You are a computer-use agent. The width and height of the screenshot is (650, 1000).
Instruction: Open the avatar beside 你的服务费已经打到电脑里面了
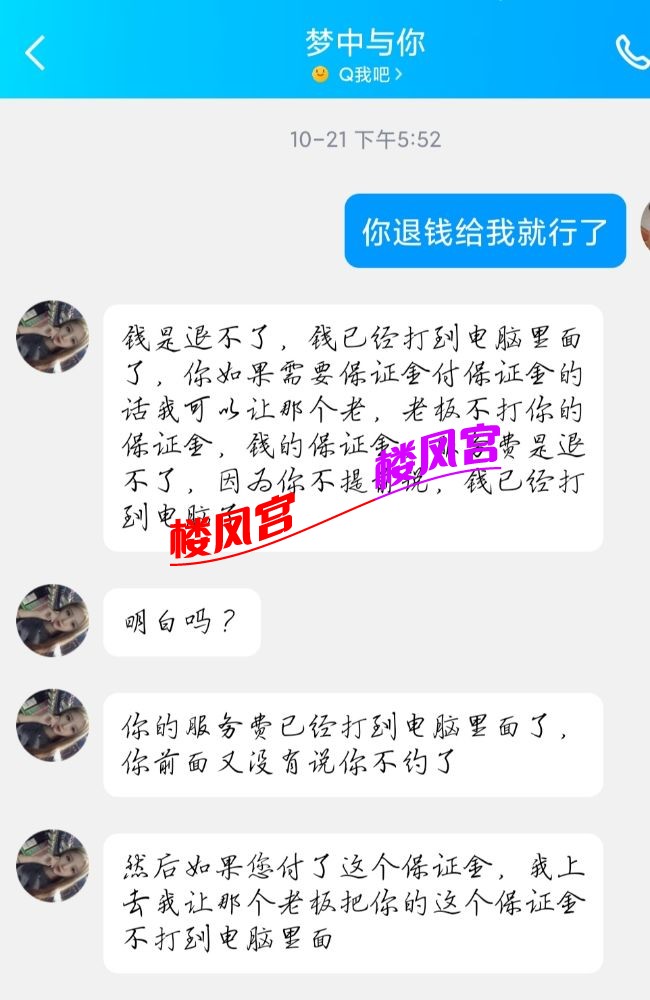click(52, 725)
